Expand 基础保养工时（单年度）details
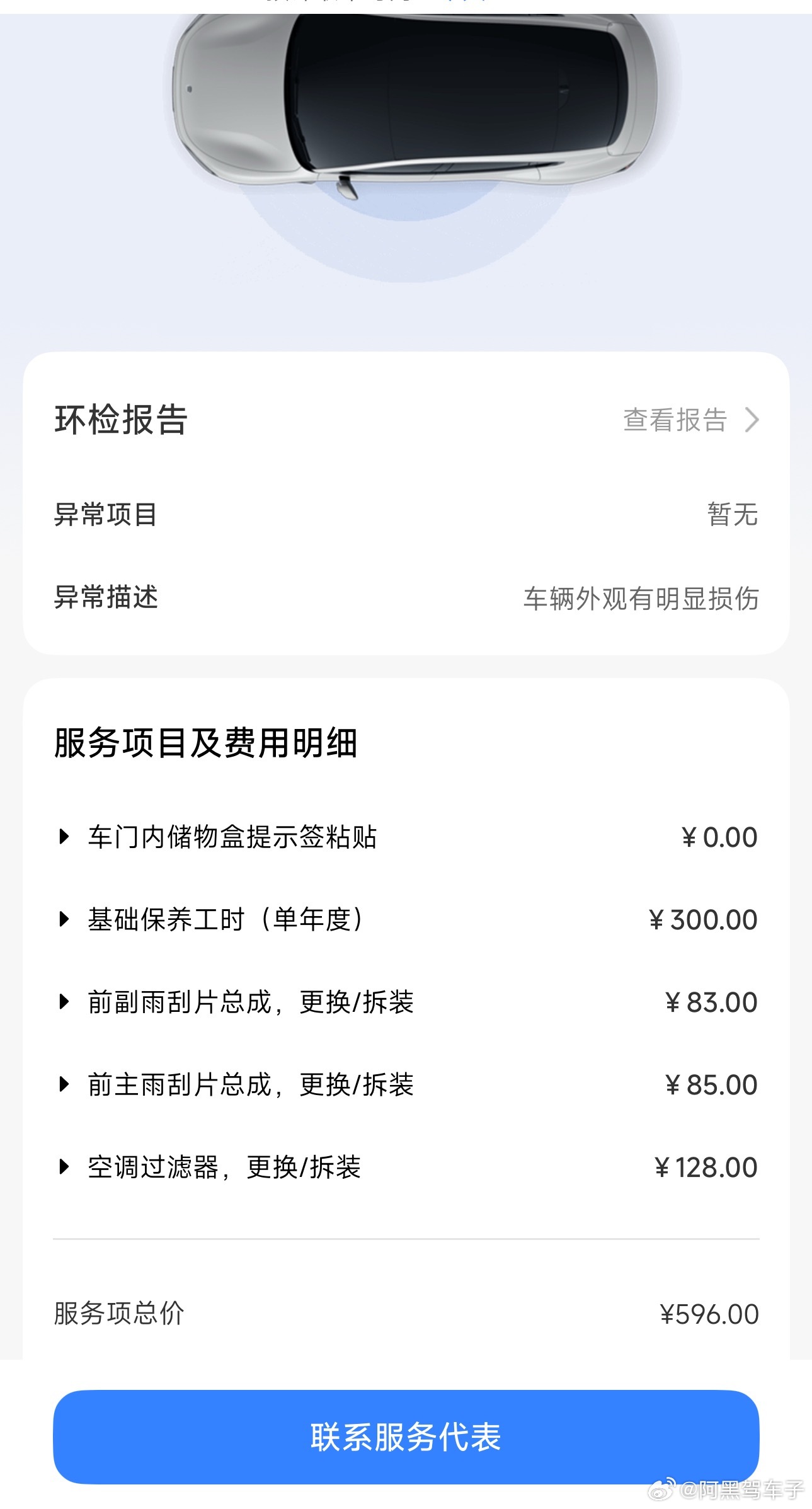Screen dimensions: 812x1509 click(64, 919)
